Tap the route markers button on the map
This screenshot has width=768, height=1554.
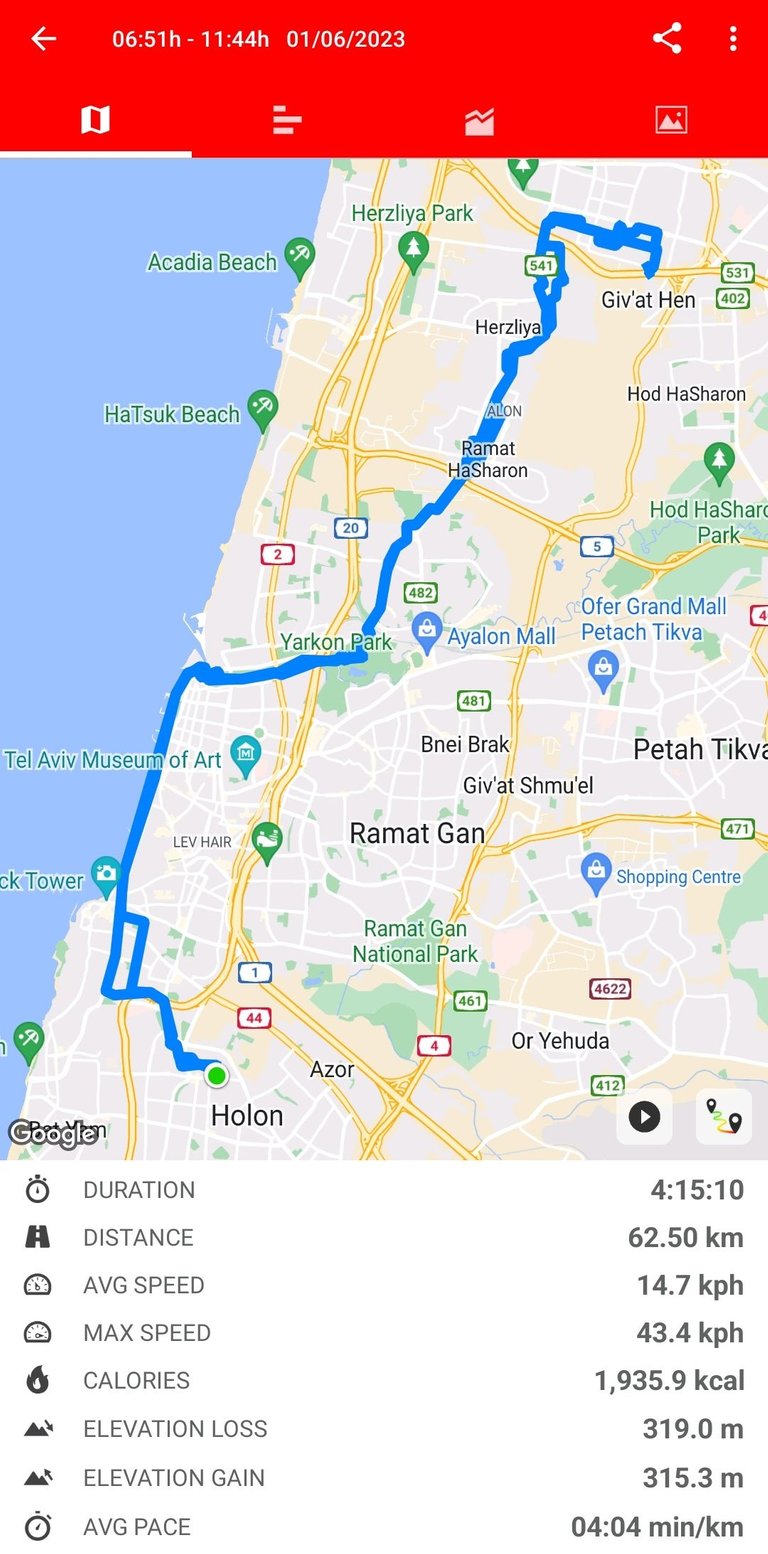point(724,1116)
